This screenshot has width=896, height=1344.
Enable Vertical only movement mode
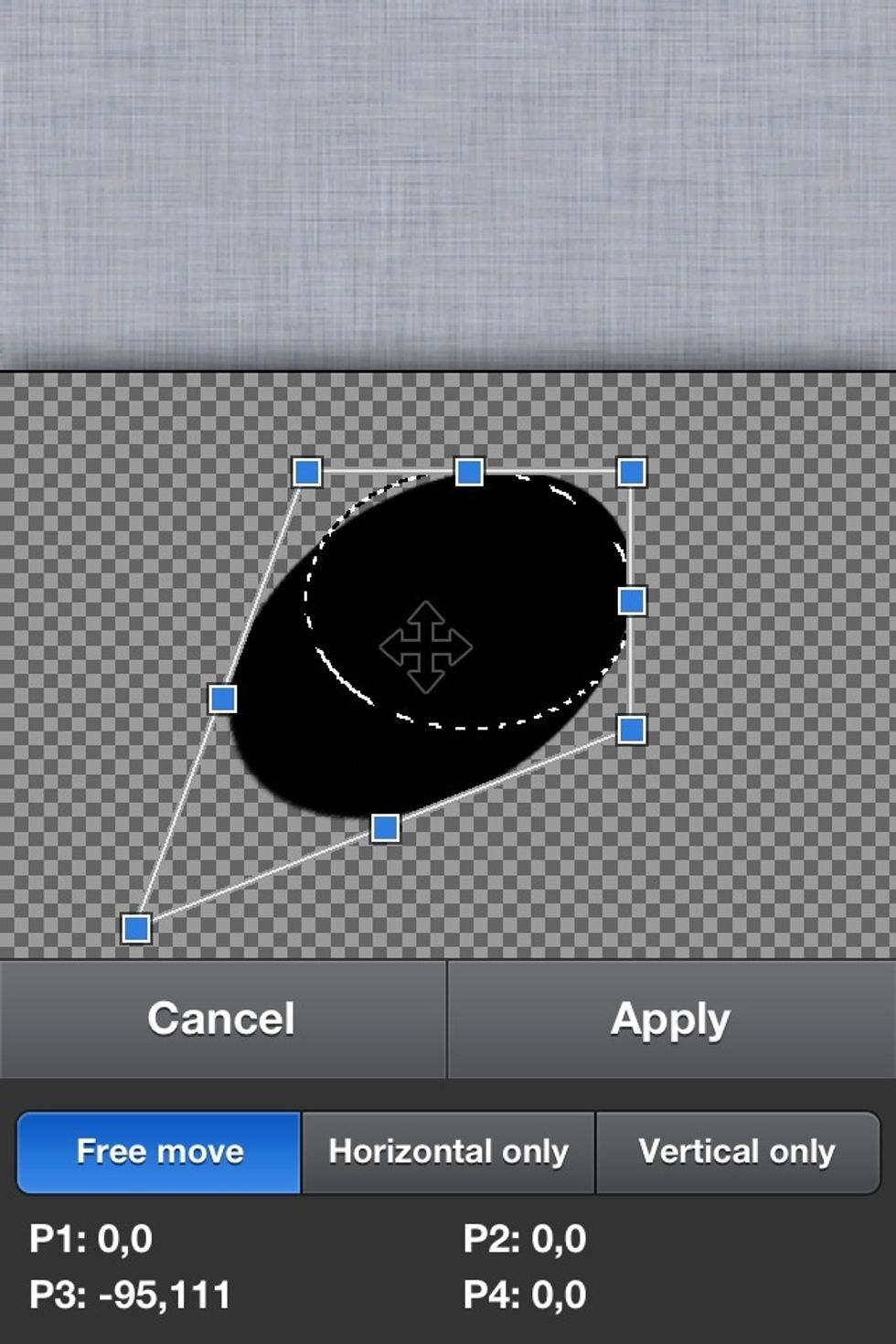[x=738, y=1151]
